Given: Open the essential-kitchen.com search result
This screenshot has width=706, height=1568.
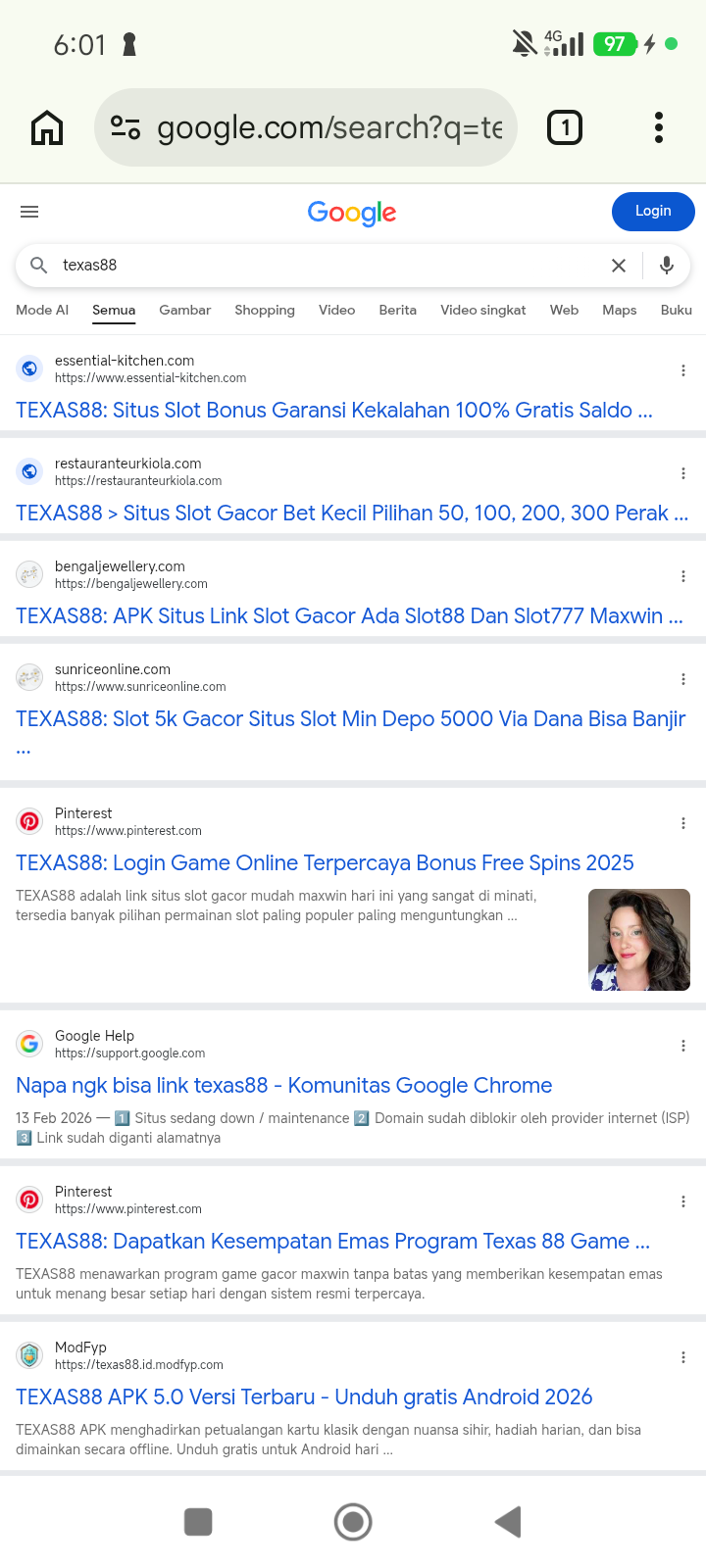Looking at the screenshot, I should pyautogui.click(x=334, y=411).
